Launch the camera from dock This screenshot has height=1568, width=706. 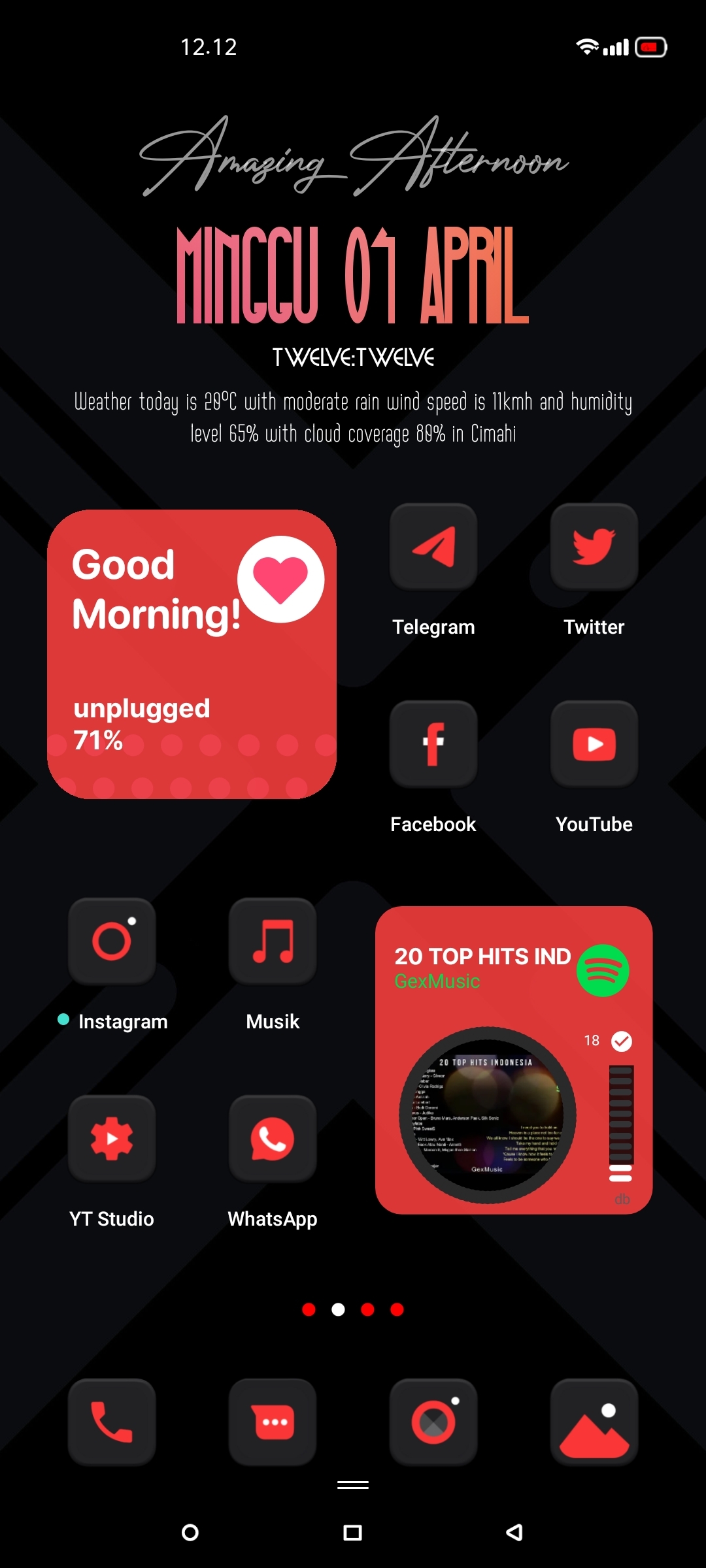pyautogui.click(x=433, y=1422)
